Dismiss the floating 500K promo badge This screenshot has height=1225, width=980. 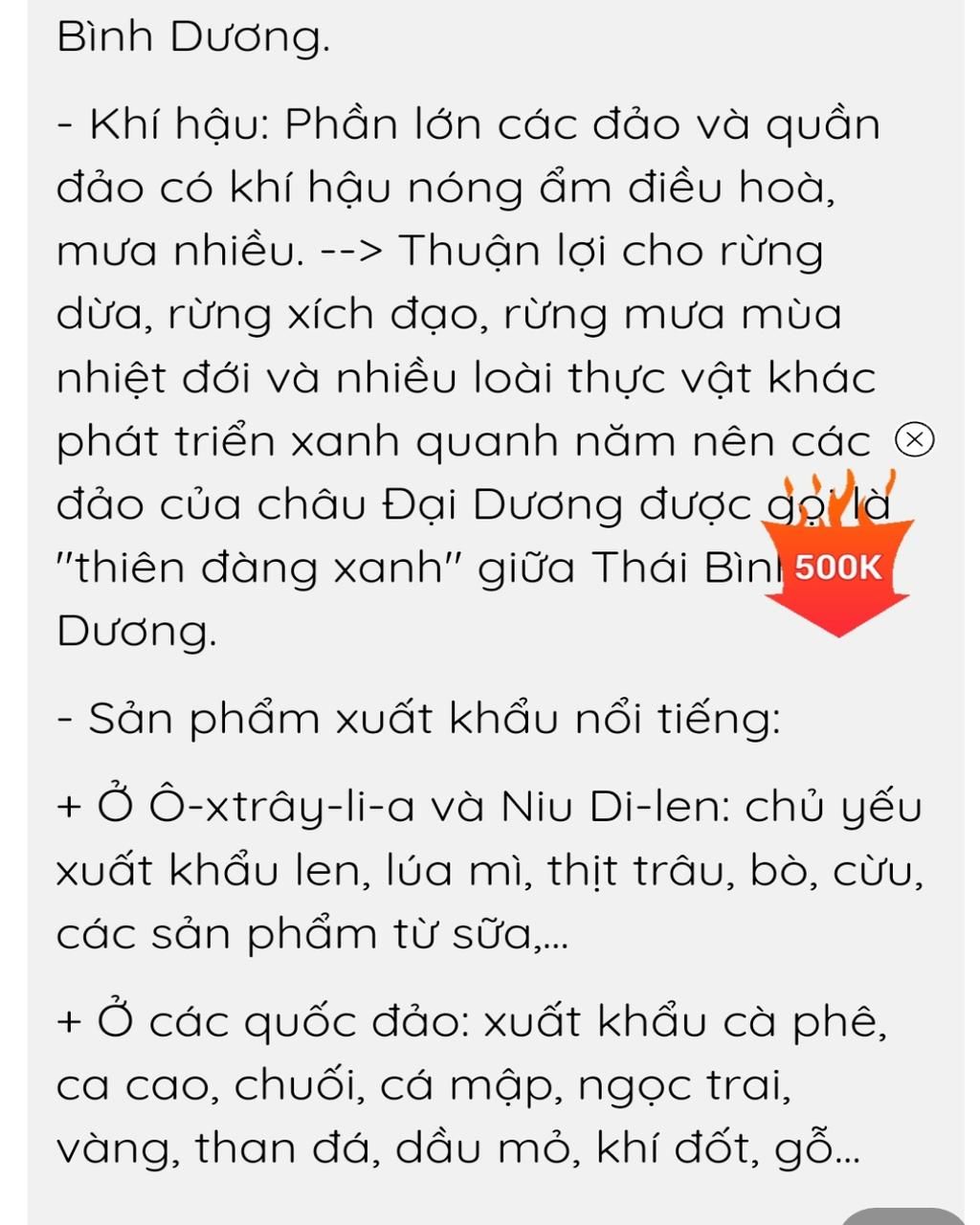point(914,439)
